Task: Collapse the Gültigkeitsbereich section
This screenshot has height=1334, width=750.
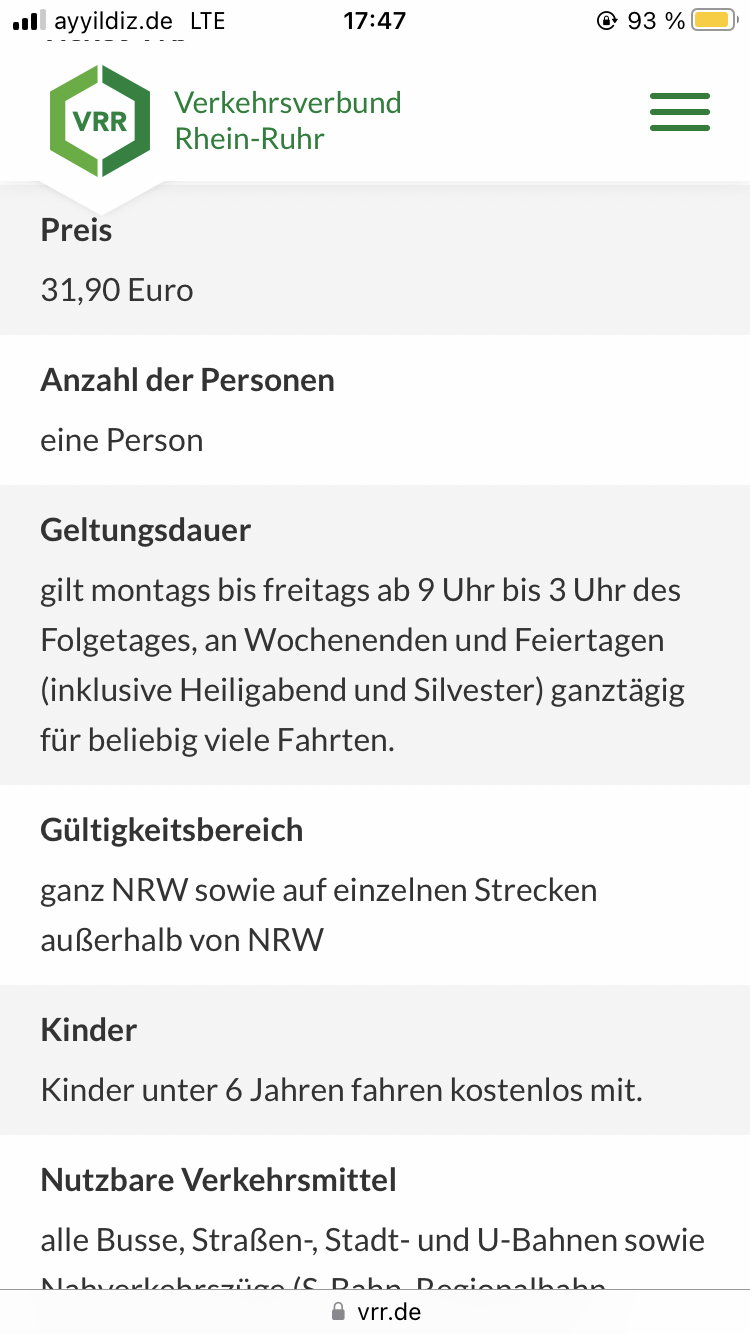Action: pos(172,829)
